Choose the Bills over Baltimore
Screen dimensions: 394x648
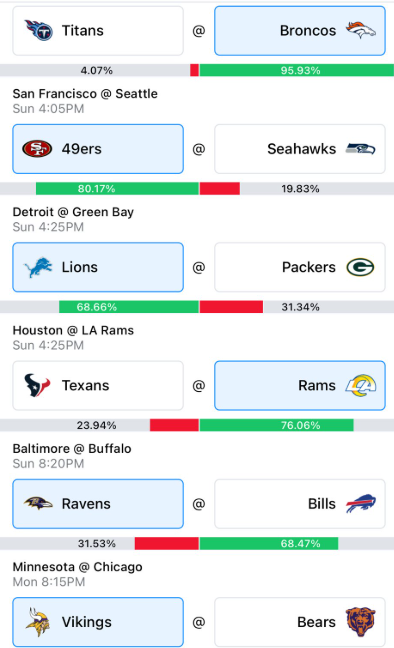click(x=300, y=504)
